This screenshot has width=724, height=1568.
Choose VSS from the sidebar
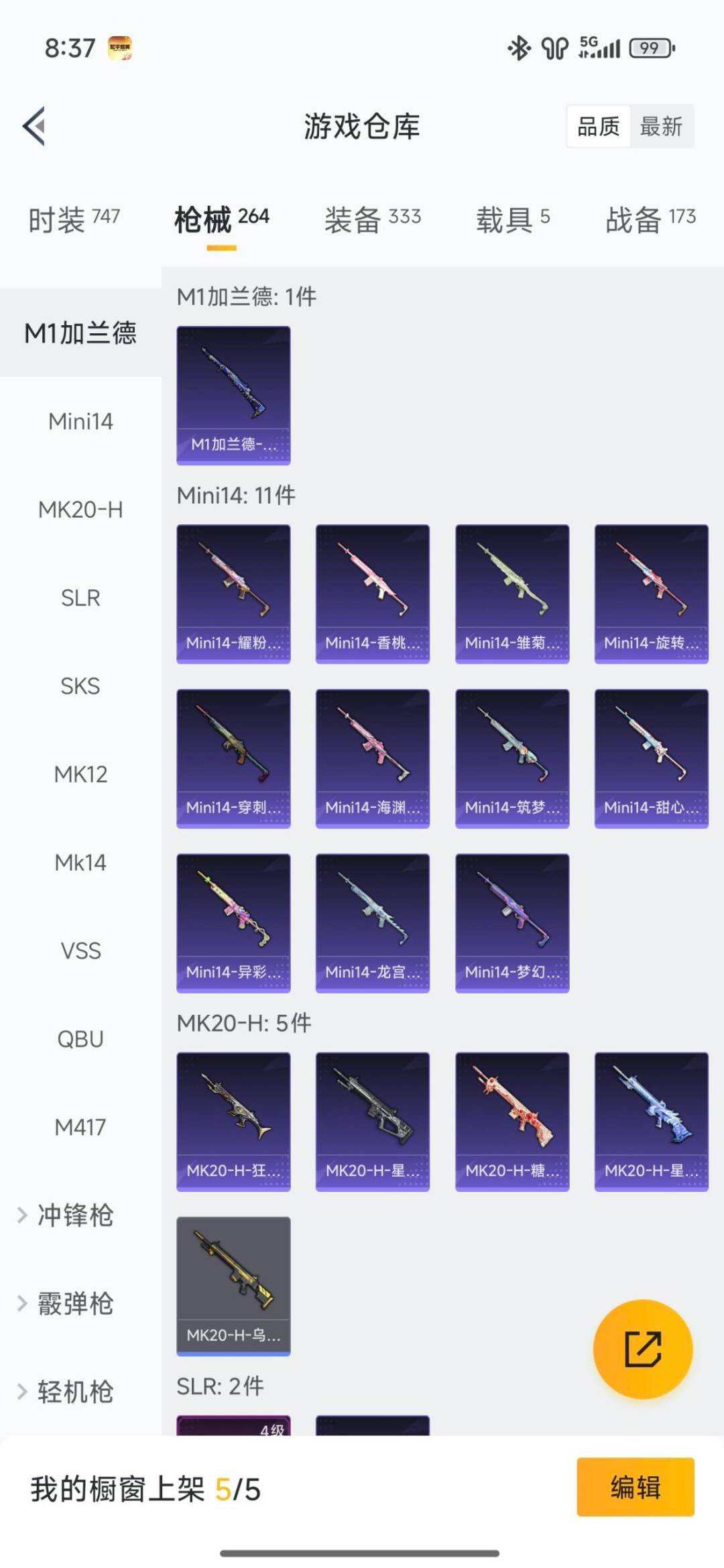click(x=80, y=951)
